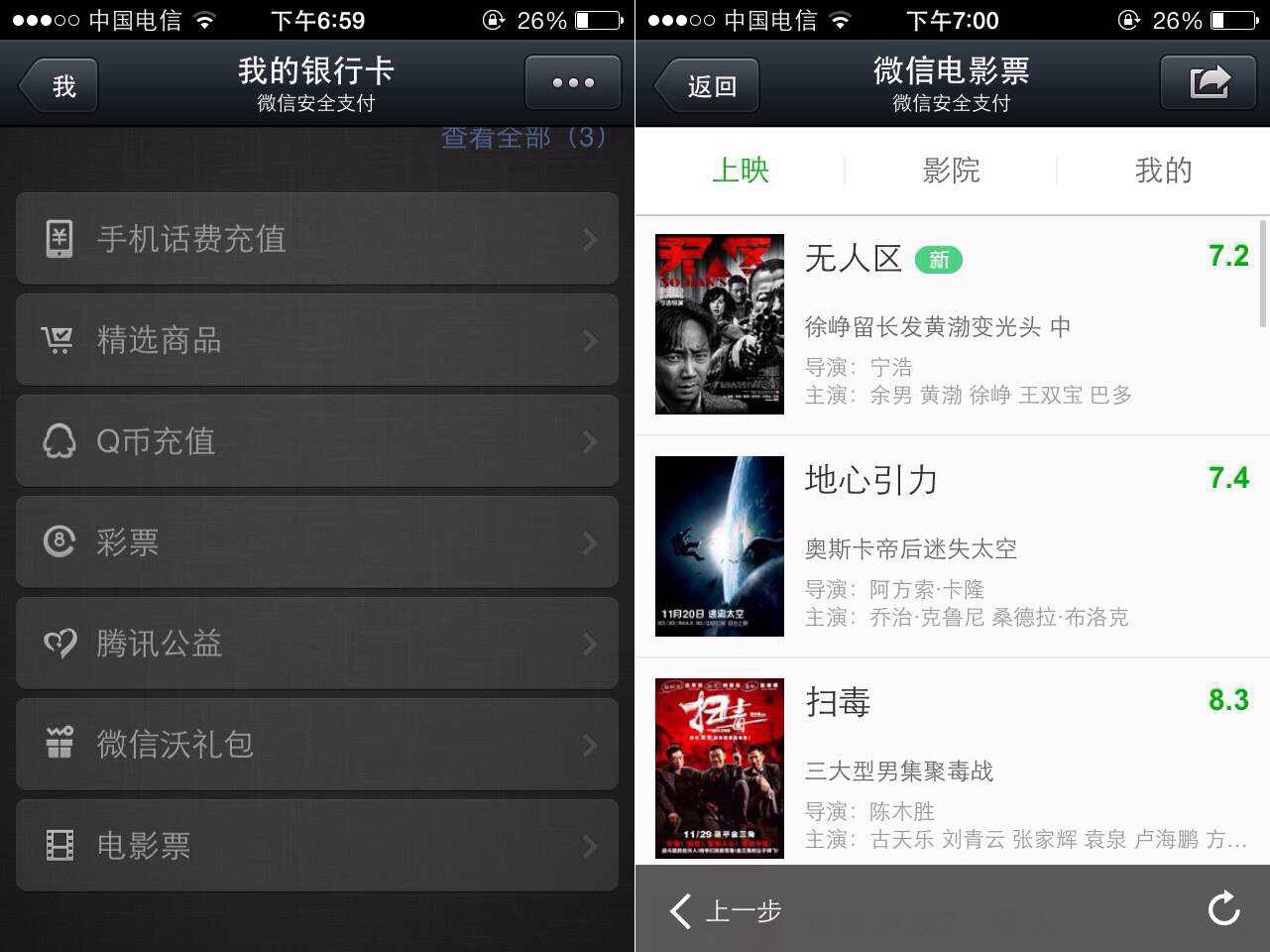Switch to the 我的 tab
This screenshot has width=1270, height=952.
coord(1163,171)
